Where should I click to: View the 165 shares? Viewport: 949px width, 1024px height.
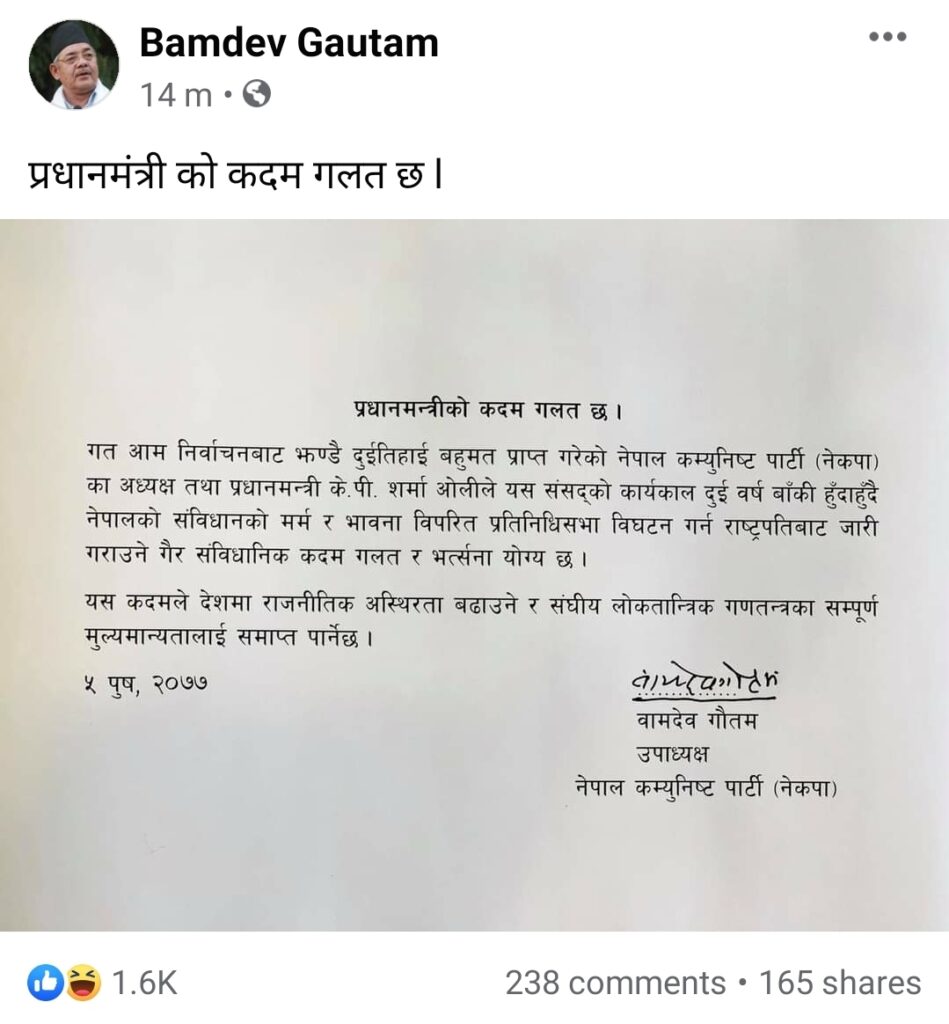point(840,983)
